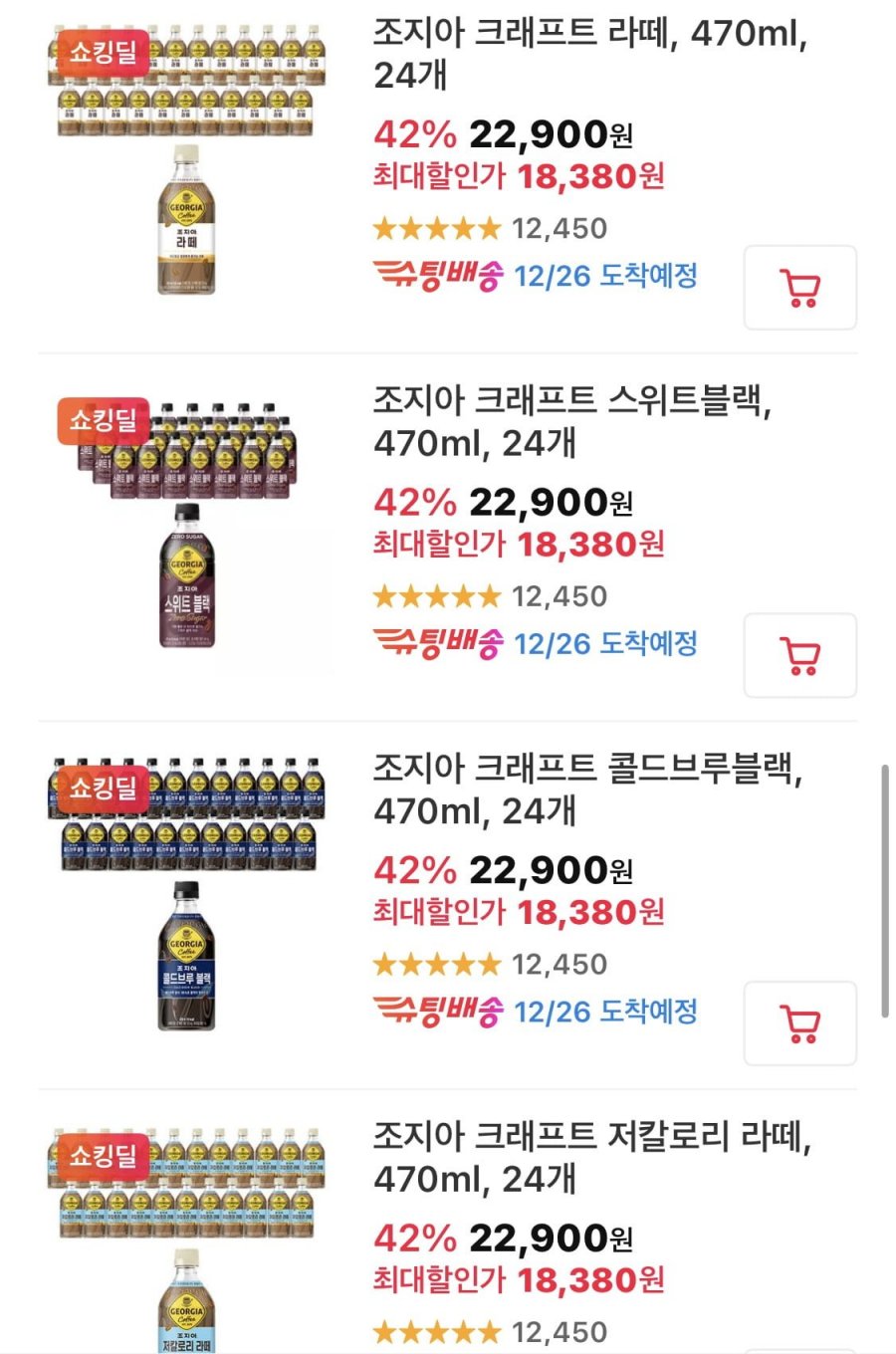The image size is (896, 1354).
Task: Add 조지아 크래프트 라떼 to cart
Action: point(799,288)
